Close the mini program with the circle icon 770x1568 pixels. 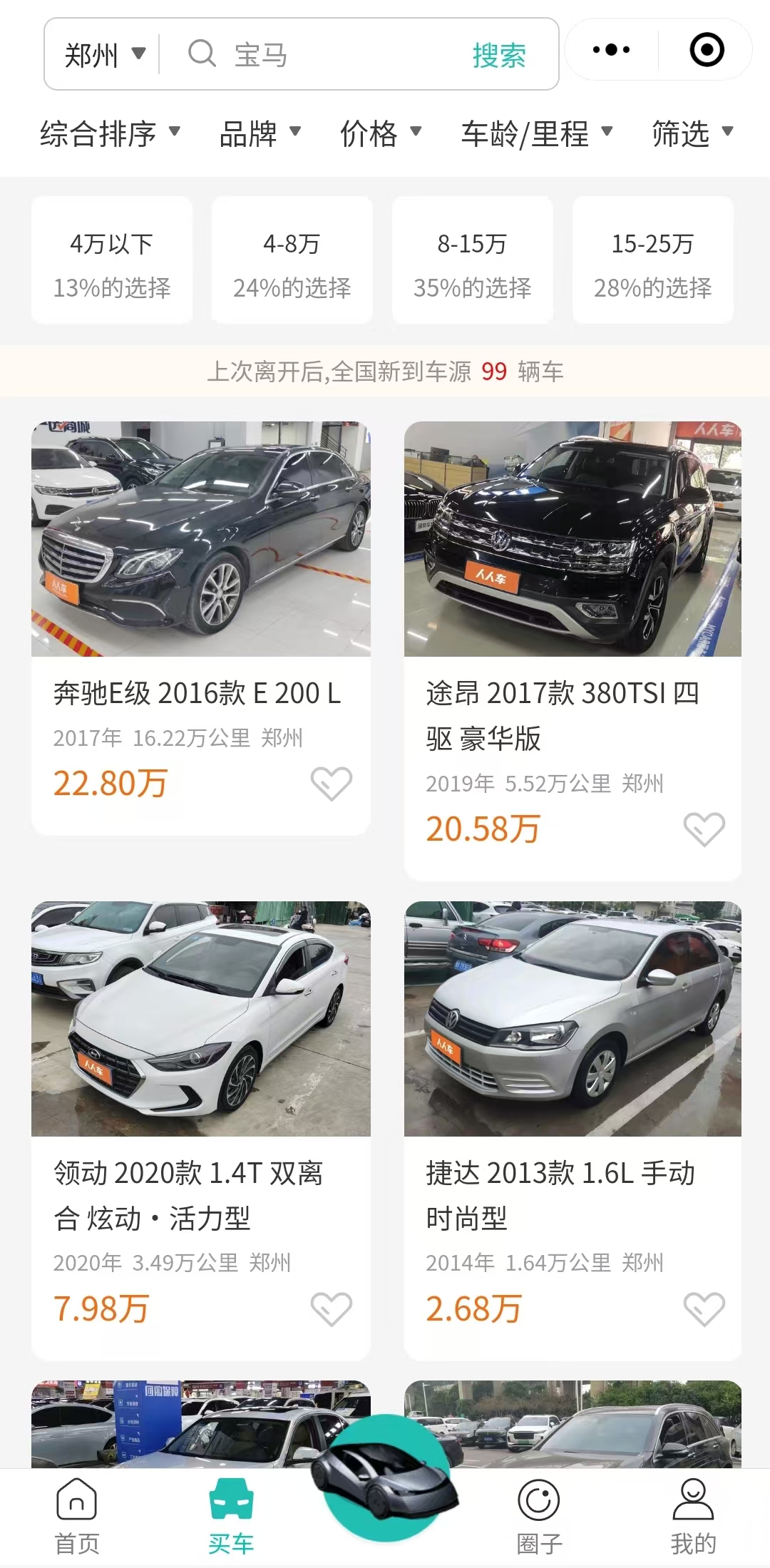(707, 50)
